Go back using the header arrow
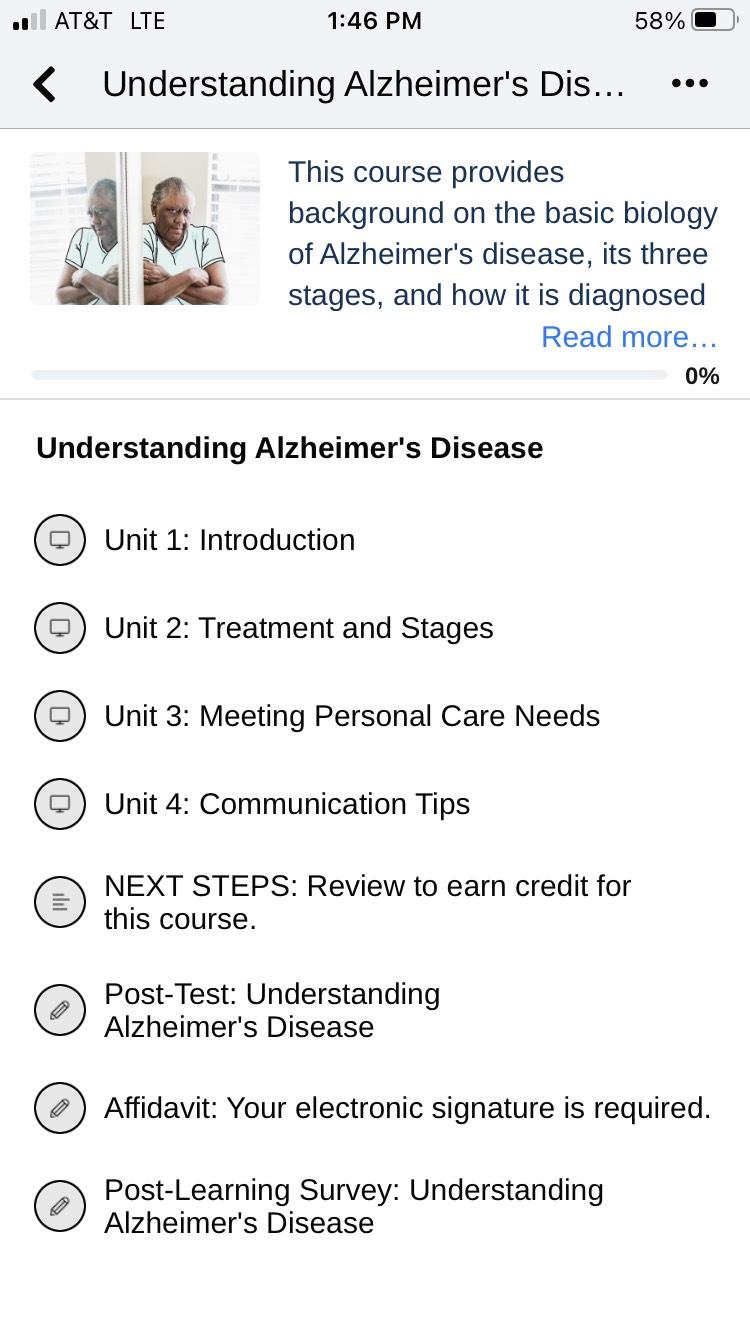This screenshot has height=1334, width=750. (x=45, y=85)
